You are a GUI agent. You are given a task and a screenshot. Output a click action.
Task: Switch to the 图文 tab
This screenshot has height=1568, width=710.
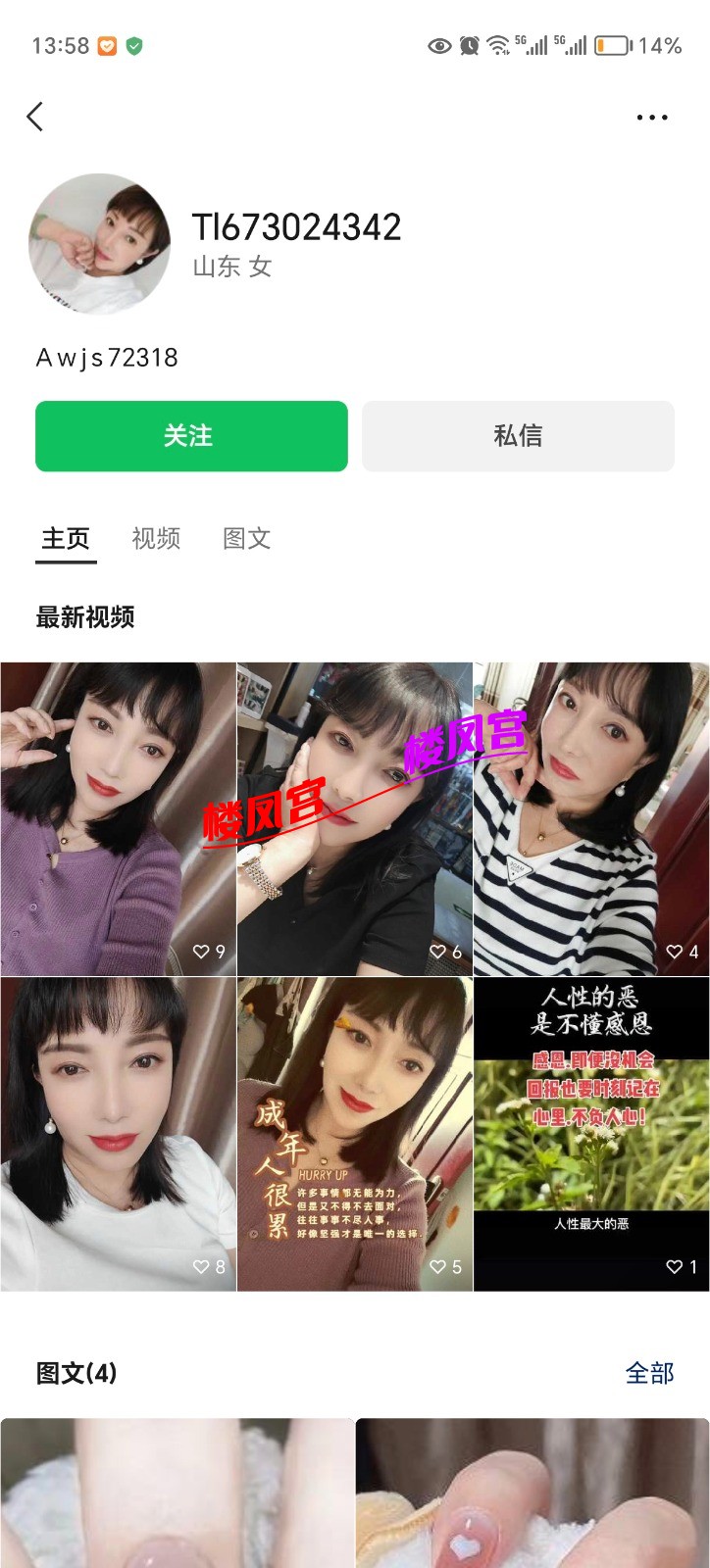tap(246, 539)
